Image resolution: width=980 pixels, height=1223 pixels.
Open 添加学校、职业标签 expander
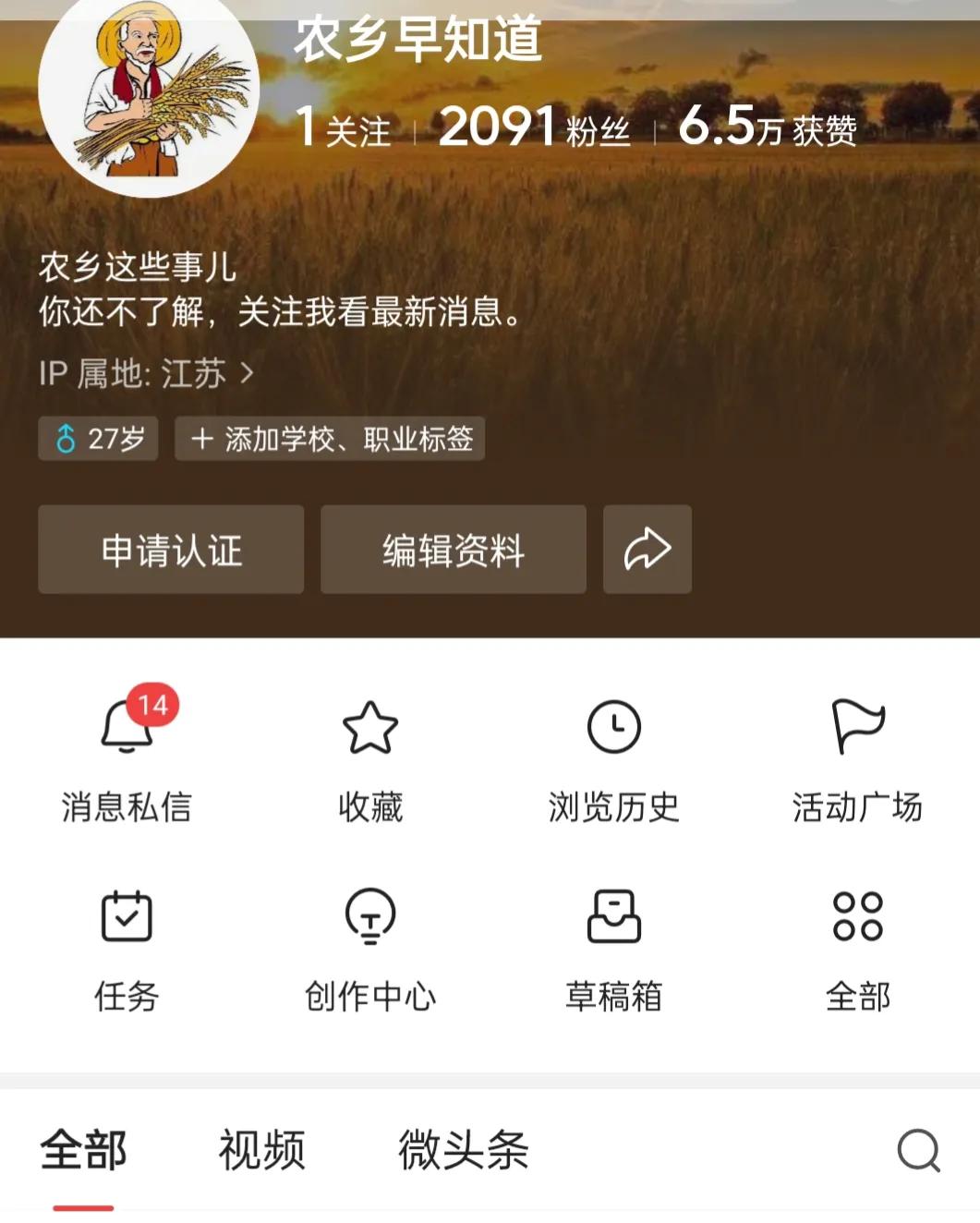point(328,439)
